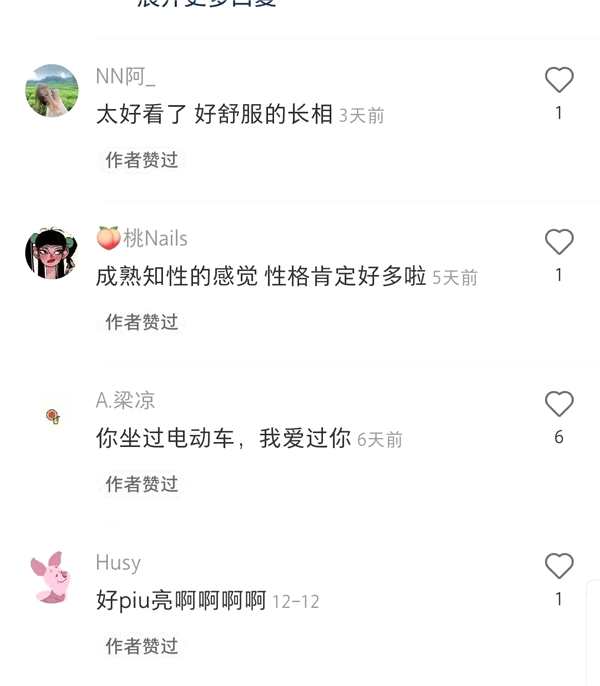
Task: Open NN阿_'s profile avatar
Action: (52, 91)
